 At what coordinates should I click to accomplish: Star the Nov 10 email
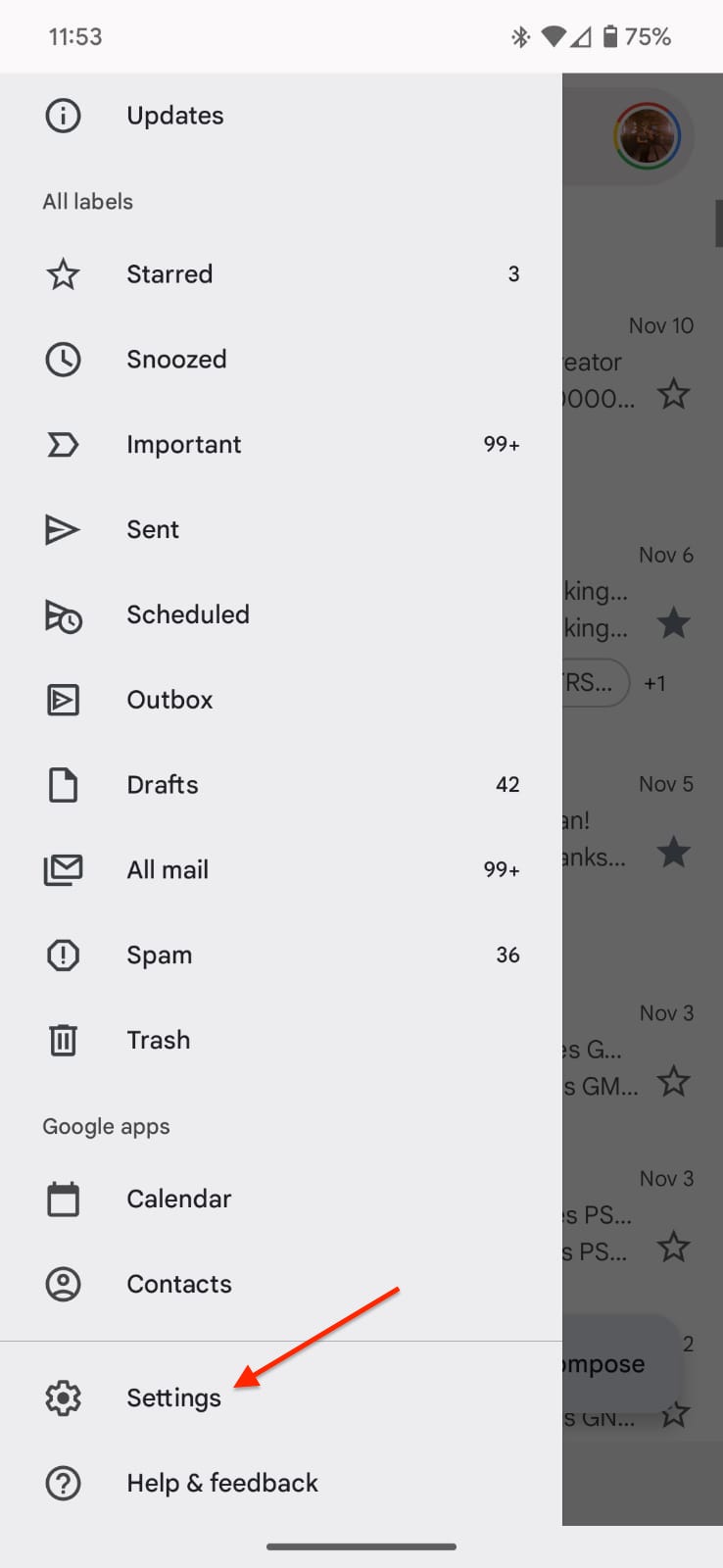tap(674, 394)
